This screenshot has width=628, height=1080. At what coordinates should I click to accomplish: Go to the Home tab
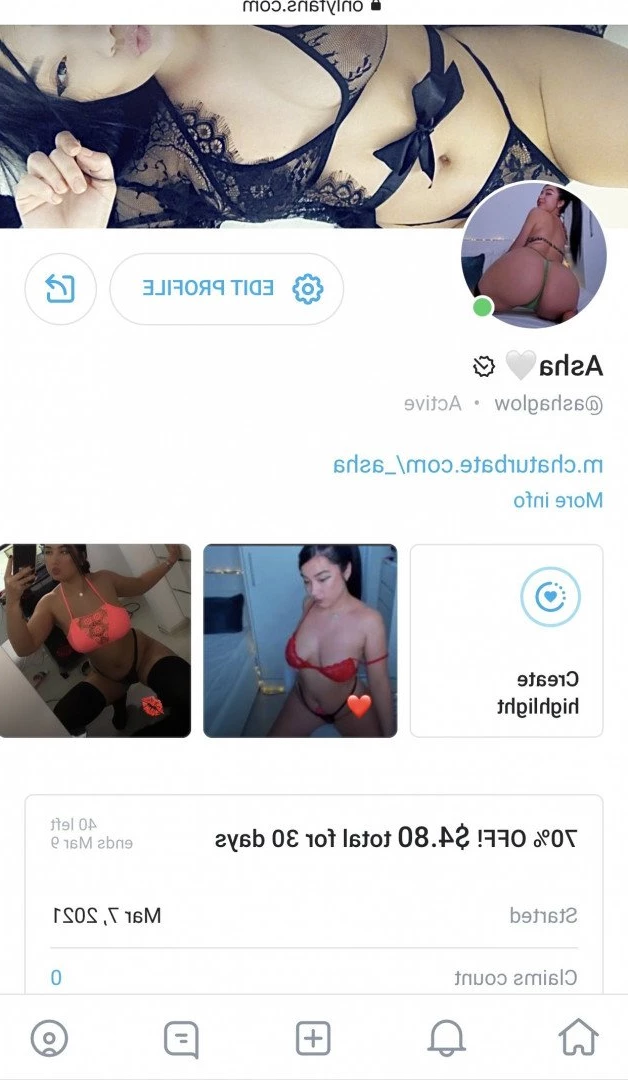[x=578, y=1038]
